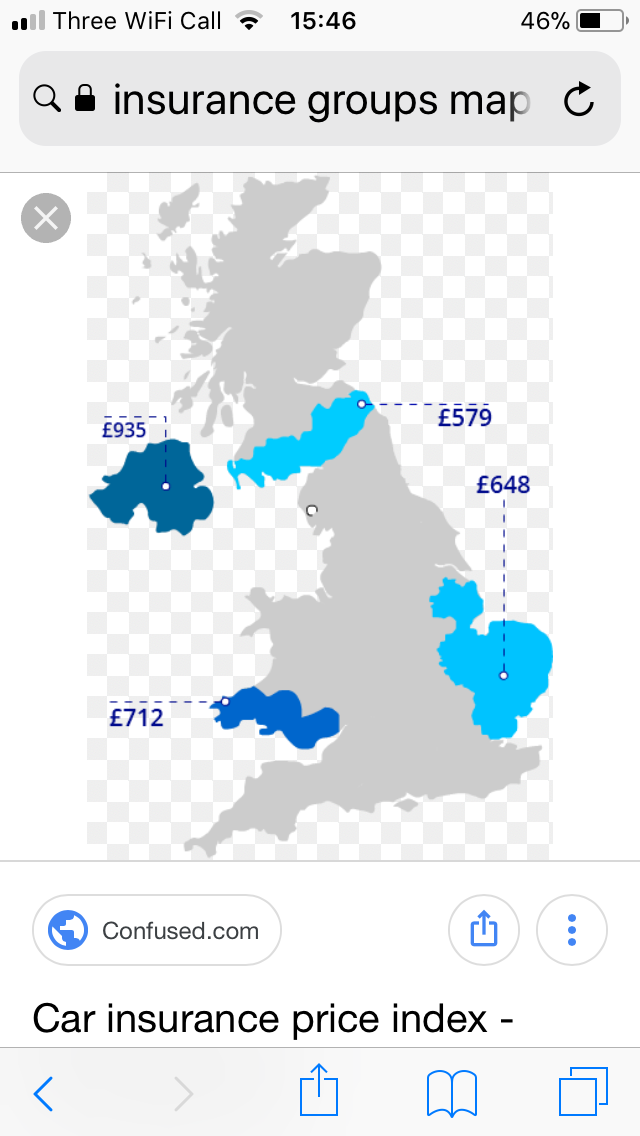Open Safari bookmarks
Screen dimensions: 640x1136
(x=451, y=1093)
